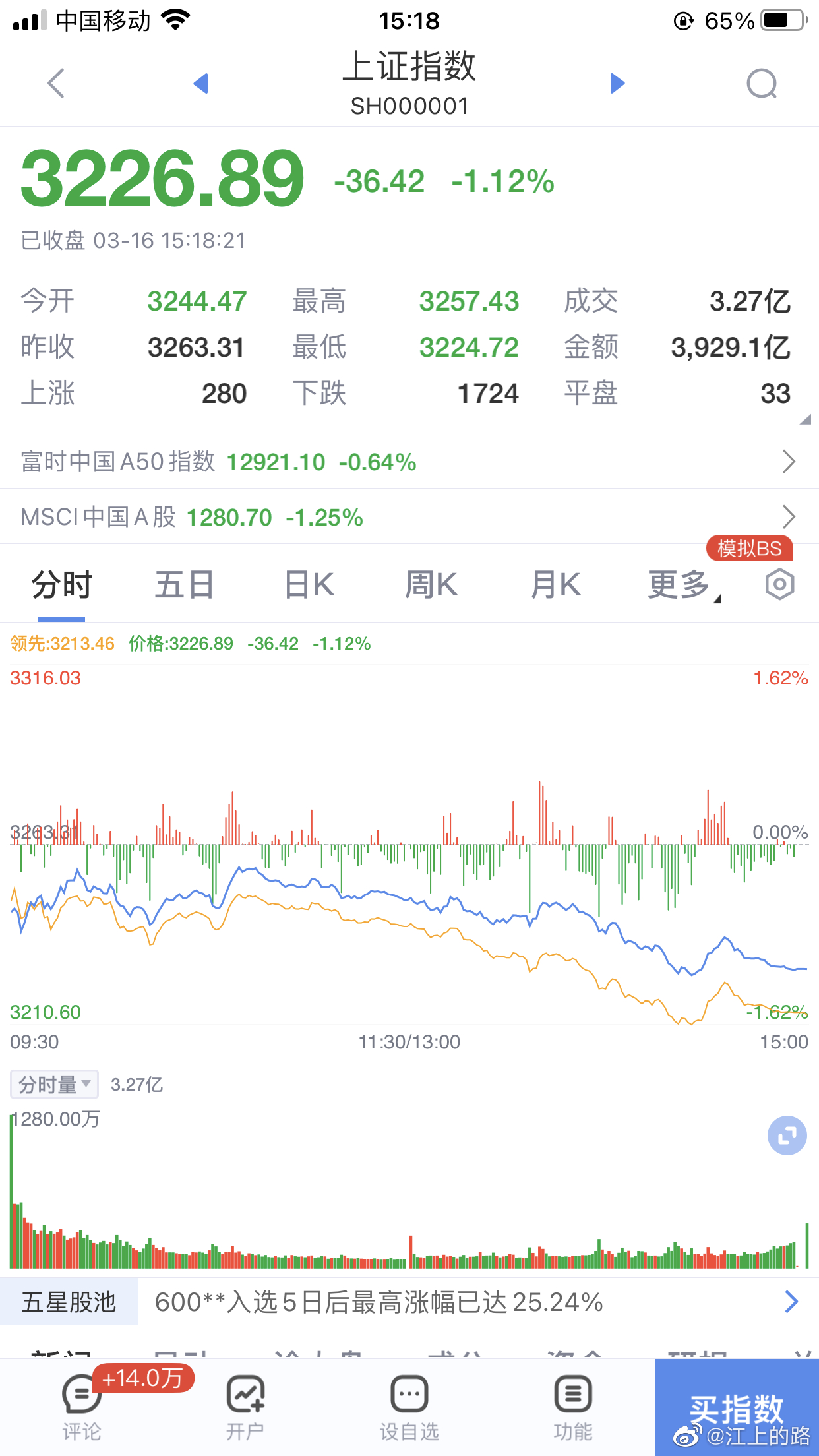
Task: Open the 五星股池 promotion banner
Action: tap(409, 1302)
